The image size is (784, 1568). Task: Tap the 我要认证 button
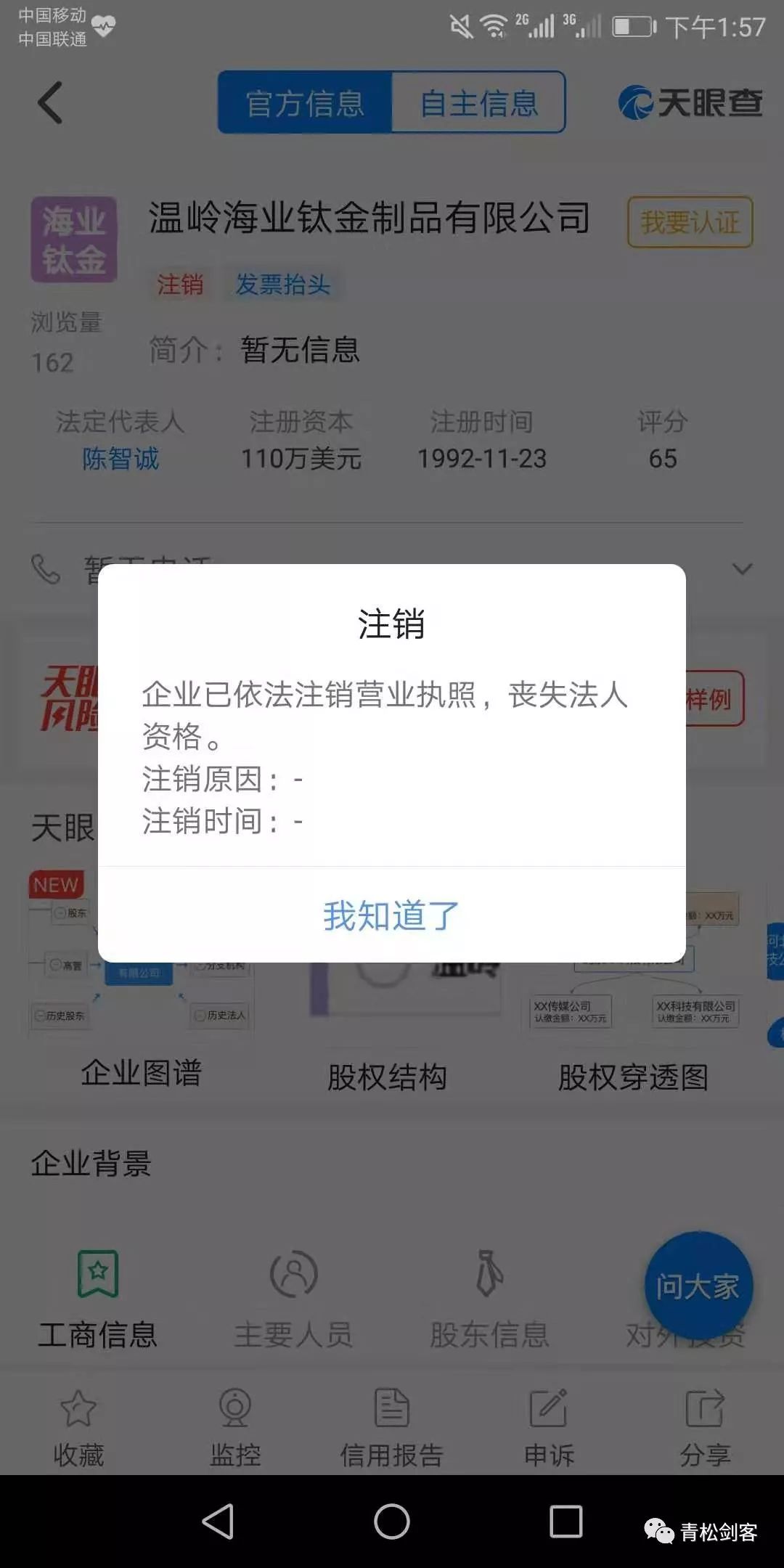click(x=690, y=222)
